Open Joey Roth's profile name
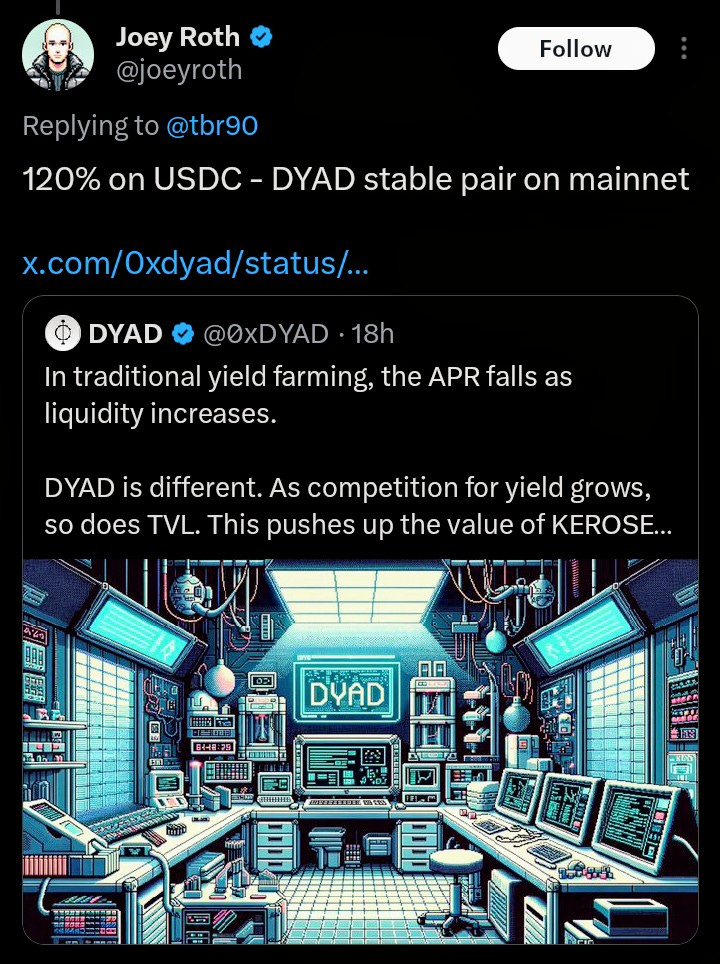 178,38
